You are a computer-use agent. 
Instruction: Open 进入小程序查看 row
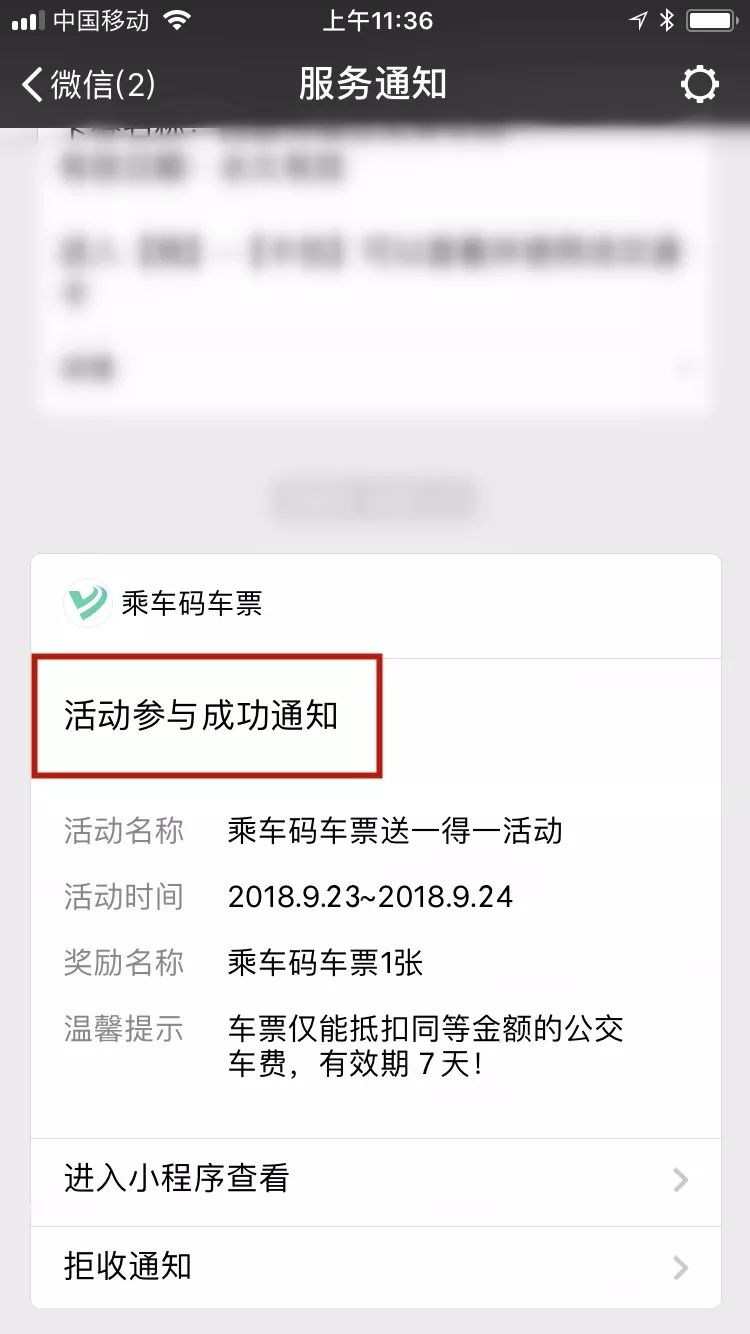[x=376, y=1182]
